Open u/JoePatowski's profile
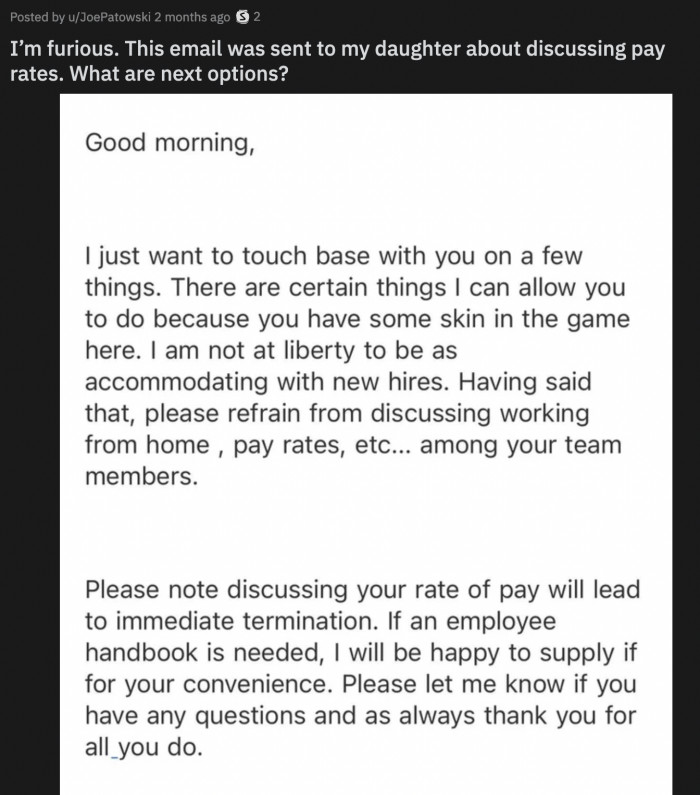This screenshot has height=795, width=700. click(108, 16)
